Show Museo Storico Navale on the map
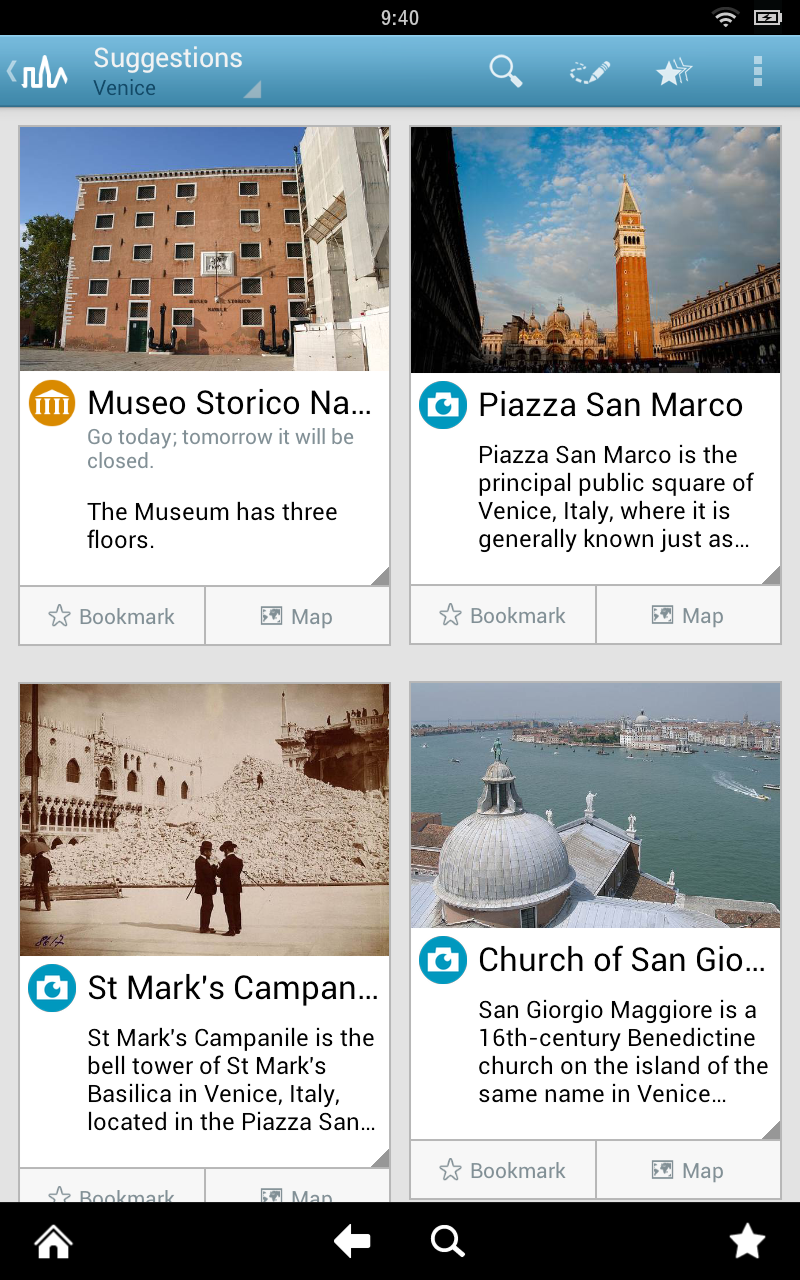The width and height of the screenshot is (800, 1280). point(297,616)
